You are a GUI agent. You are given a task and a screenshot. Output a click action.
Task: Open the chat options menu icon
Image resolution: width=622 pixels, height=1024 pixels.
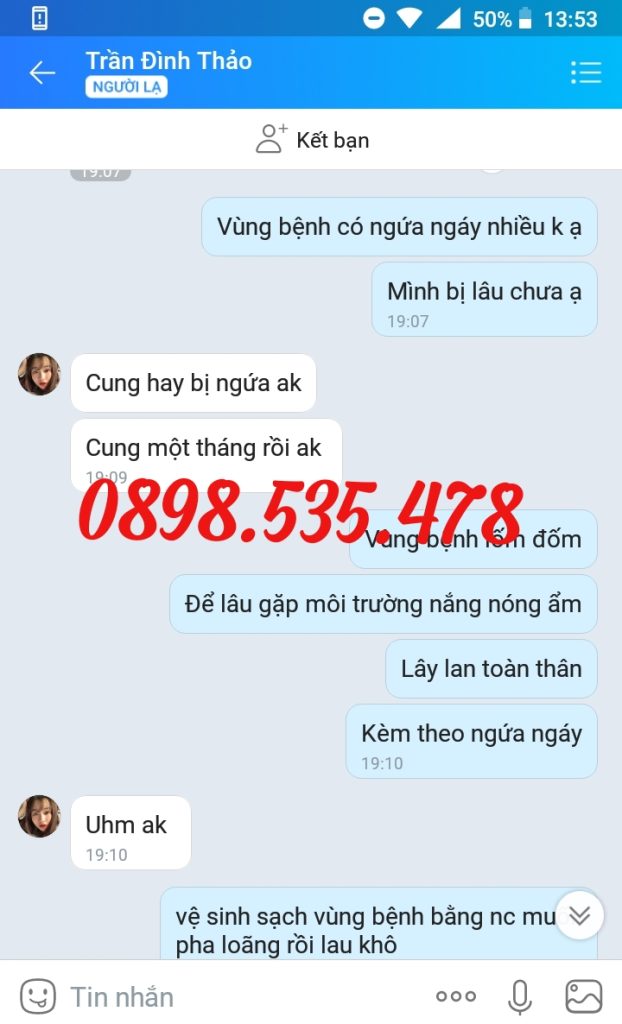point(585,72)
